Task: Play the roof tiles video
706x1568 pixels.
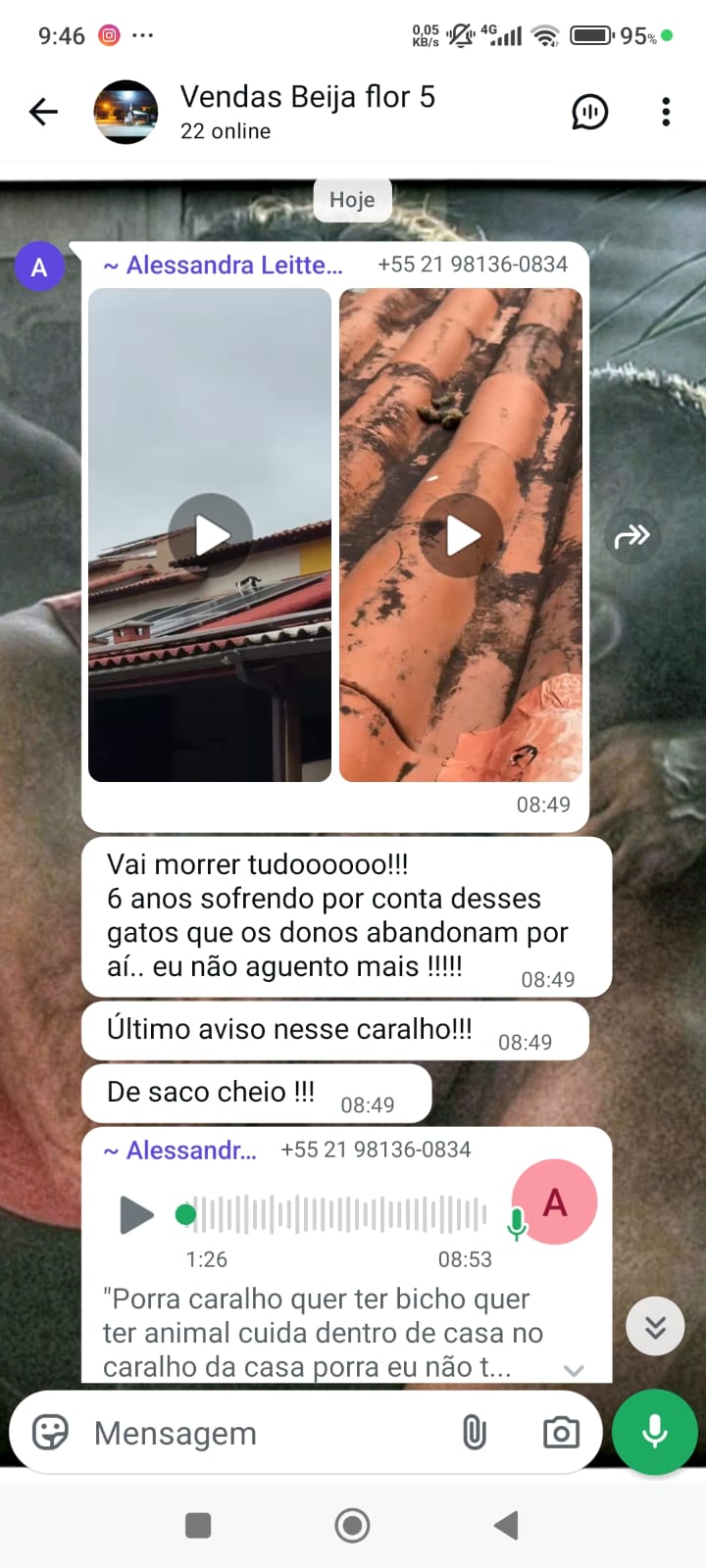Action: pyautogui.click(x=462, y=535)
